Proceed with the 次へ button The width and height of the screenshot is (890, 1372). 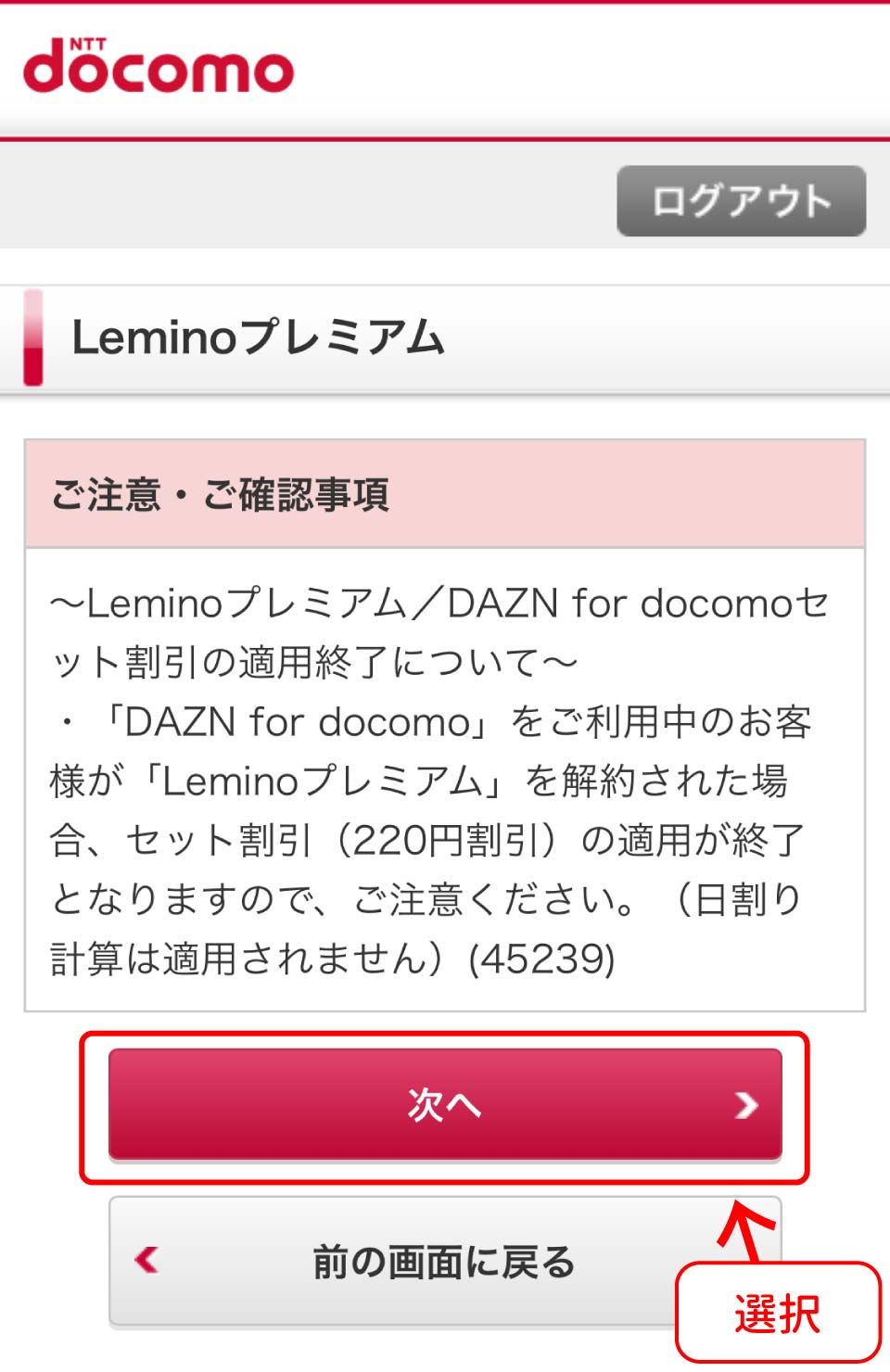[445, 1104]
